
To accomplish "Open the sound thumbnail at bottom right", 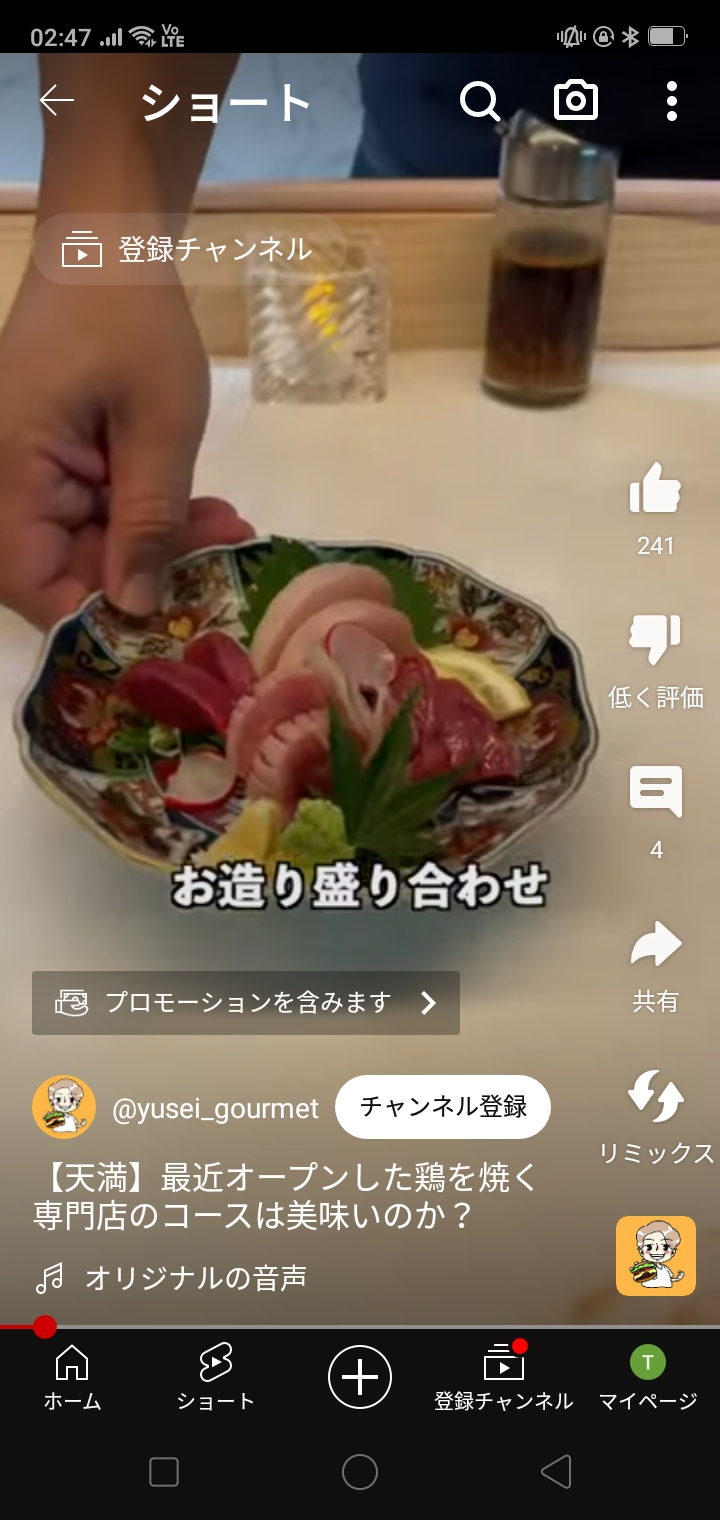I will (x=656, y=1256).
